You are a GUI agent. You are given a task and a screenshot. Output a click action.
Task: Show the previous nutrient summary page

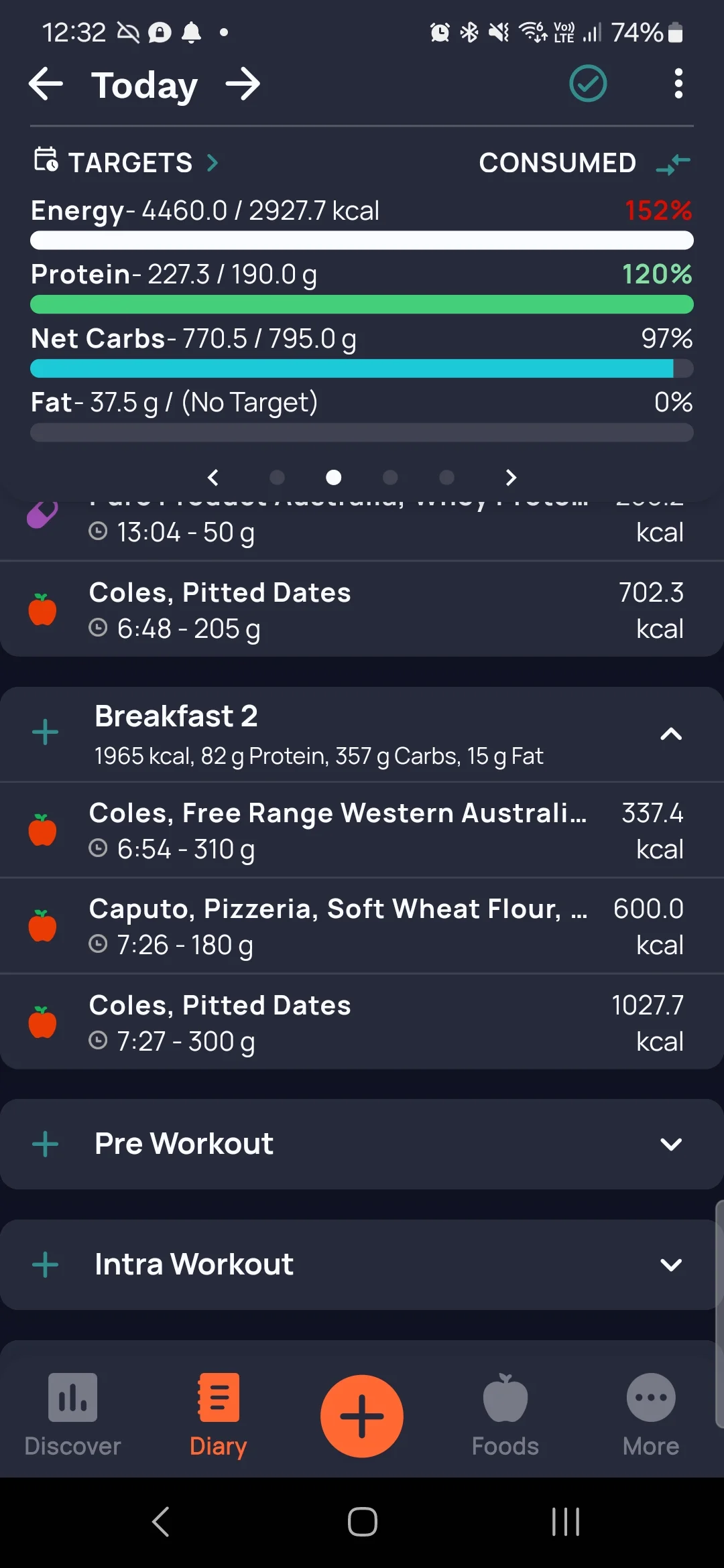(213, 477)
